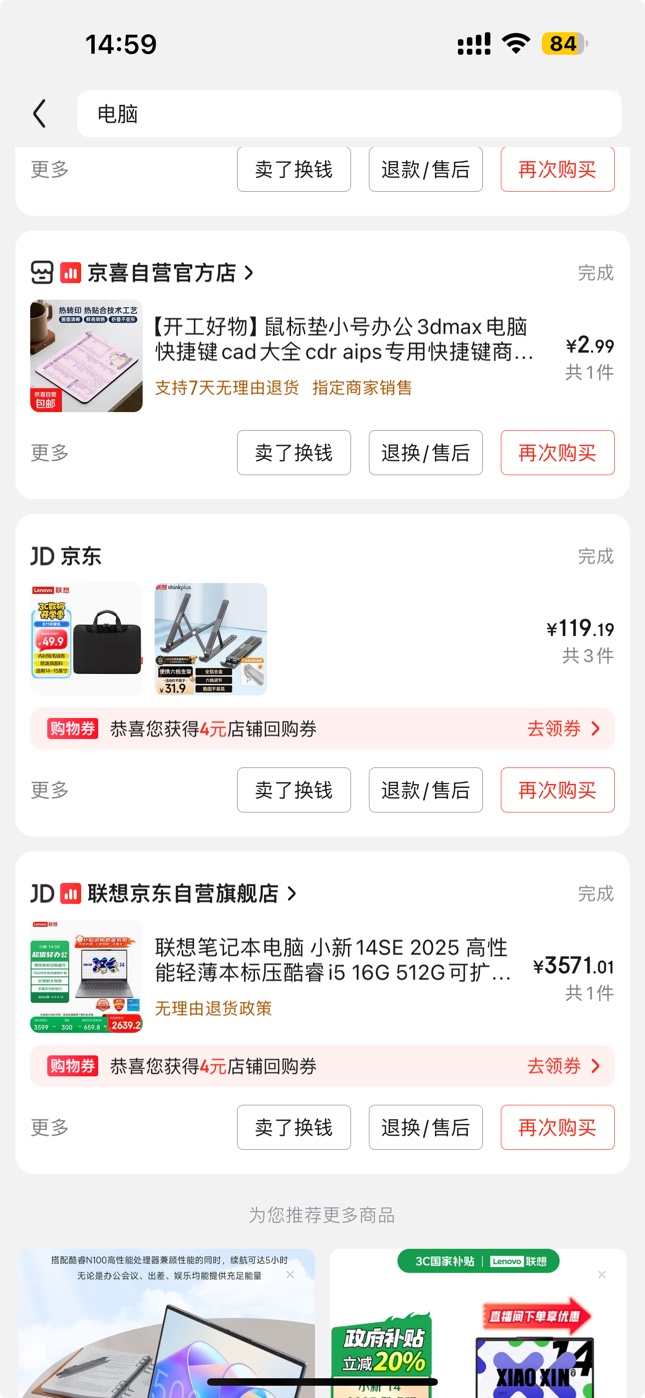The width and height of the screenshot is (645, 1398).
Task: Buy the ¥119.19 order again
Action: 557,790
